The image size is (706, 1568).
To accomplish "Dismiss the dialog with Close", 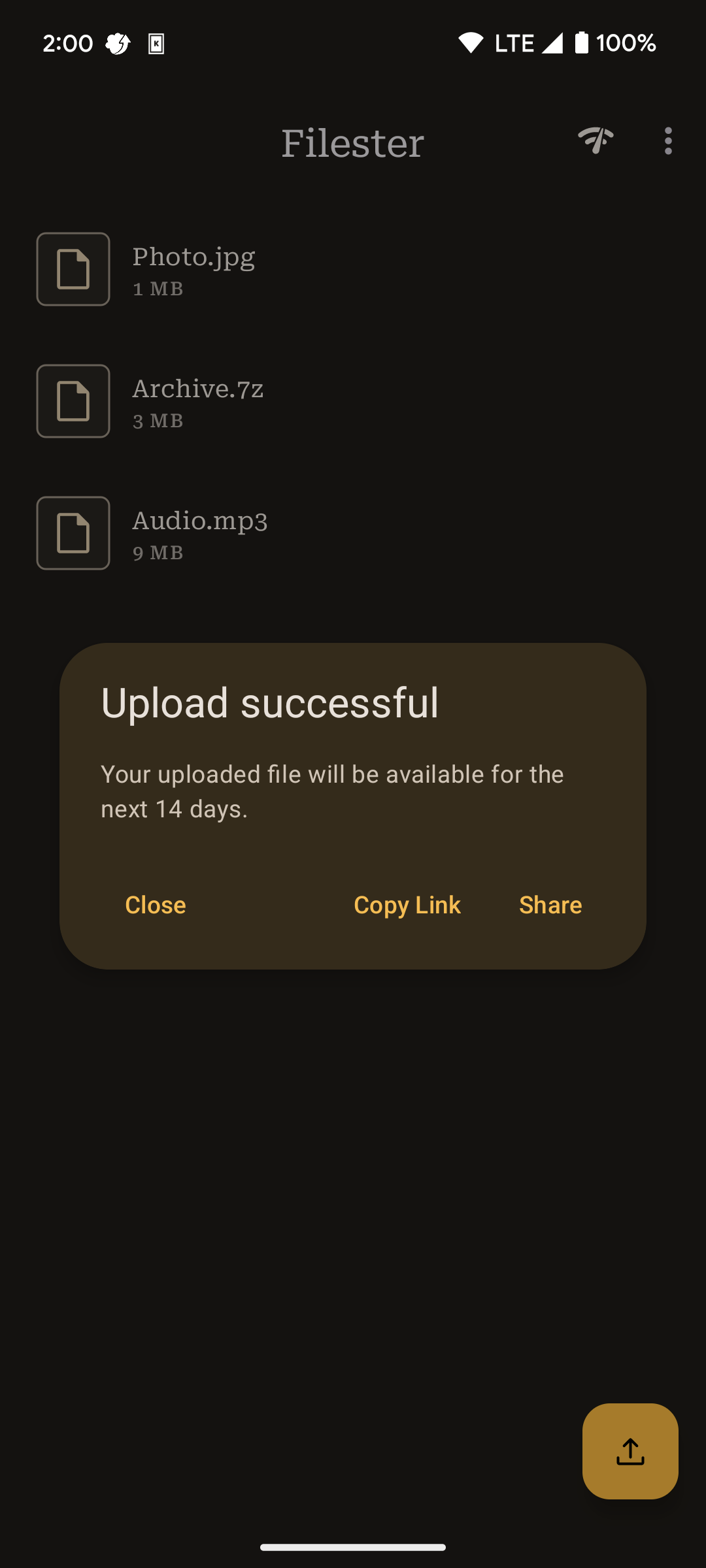I will tap(156, 905).
